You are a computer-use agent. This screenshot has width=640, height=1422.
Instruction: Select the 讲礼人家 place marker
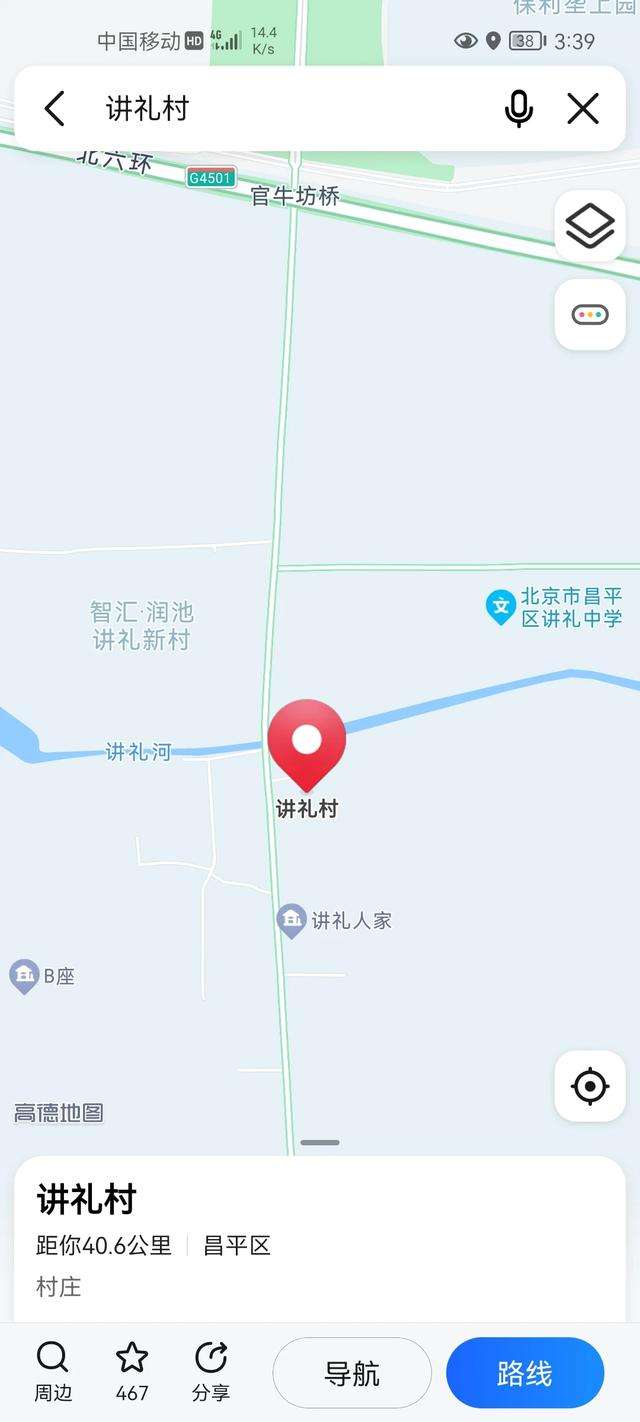pos(292,919)
